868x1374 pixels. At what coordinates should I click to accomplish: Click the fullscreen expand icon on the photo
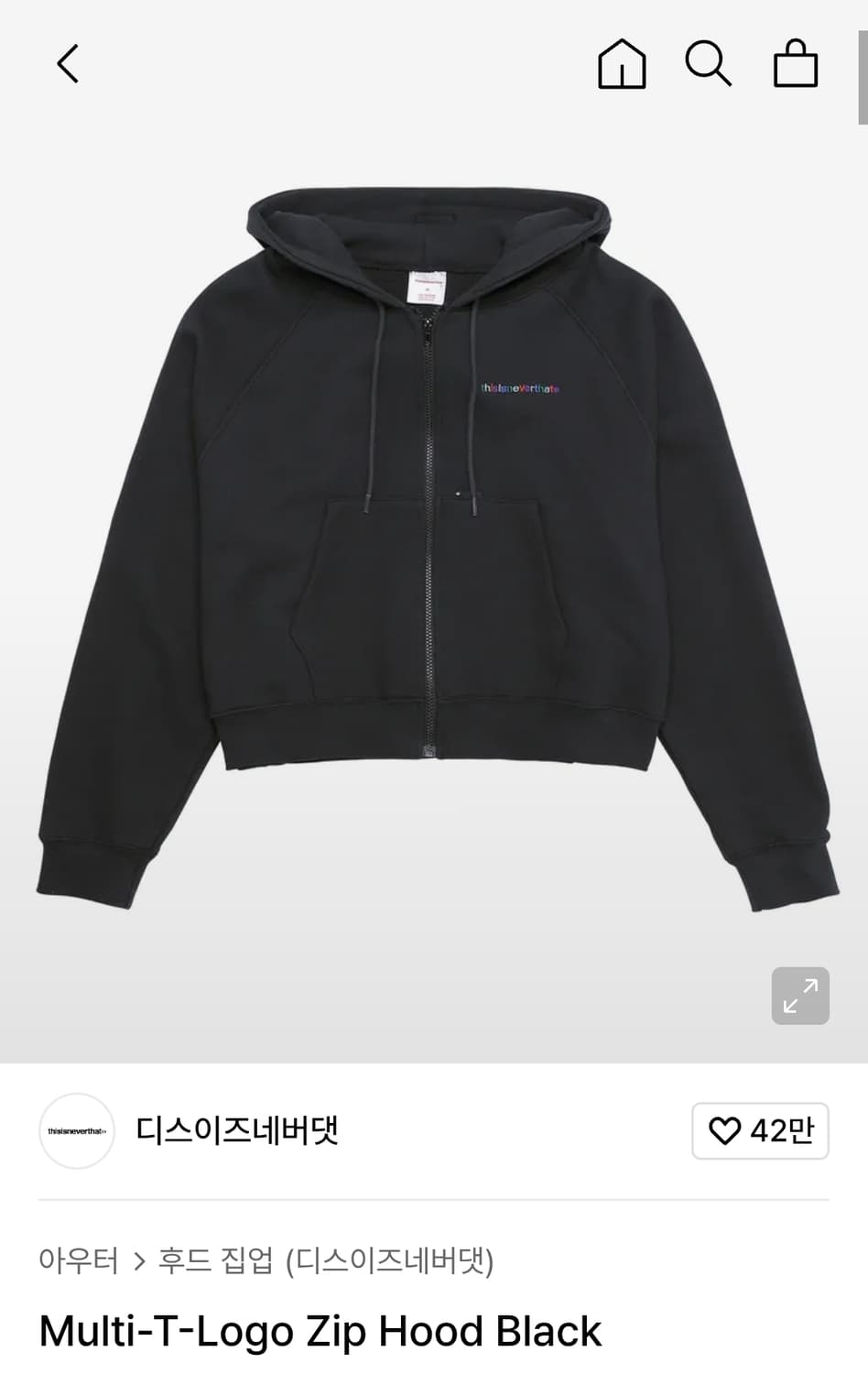click(x=800, y=996)
